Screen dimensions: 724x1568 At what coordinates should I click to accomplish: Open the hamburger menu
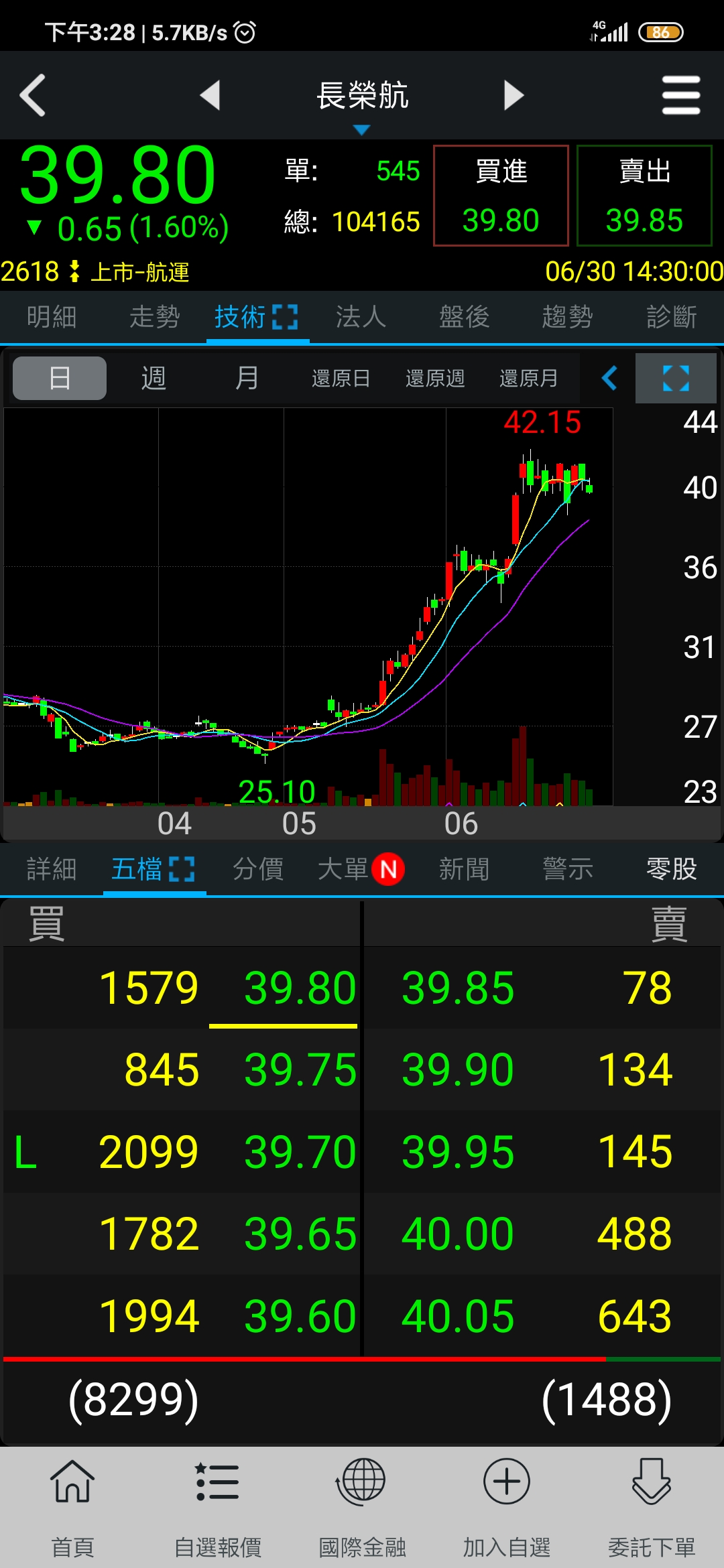[x=680, y=95]
